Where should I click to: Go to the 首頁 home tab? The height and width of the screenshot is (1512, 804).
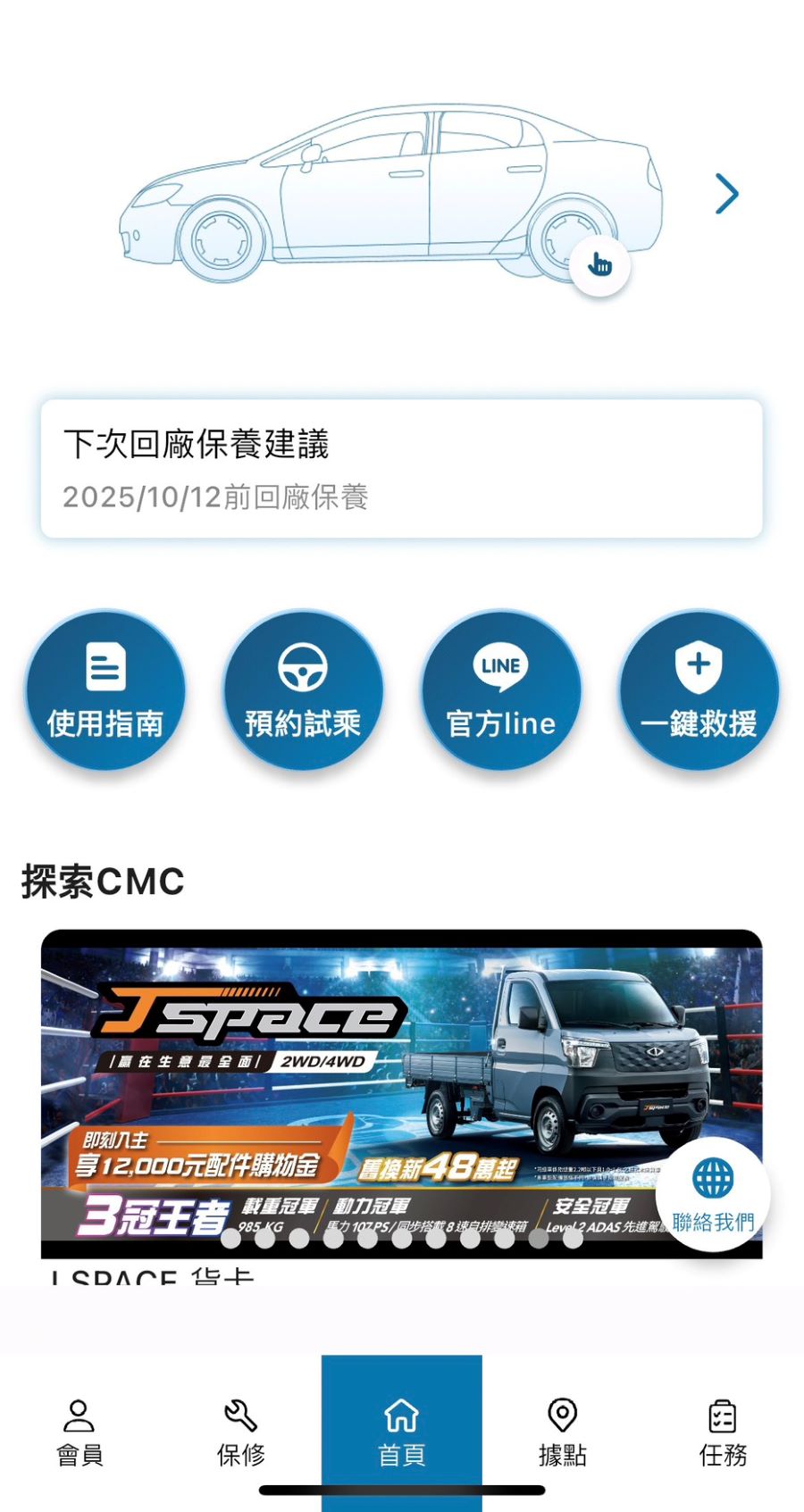(x=401, y=1433)
